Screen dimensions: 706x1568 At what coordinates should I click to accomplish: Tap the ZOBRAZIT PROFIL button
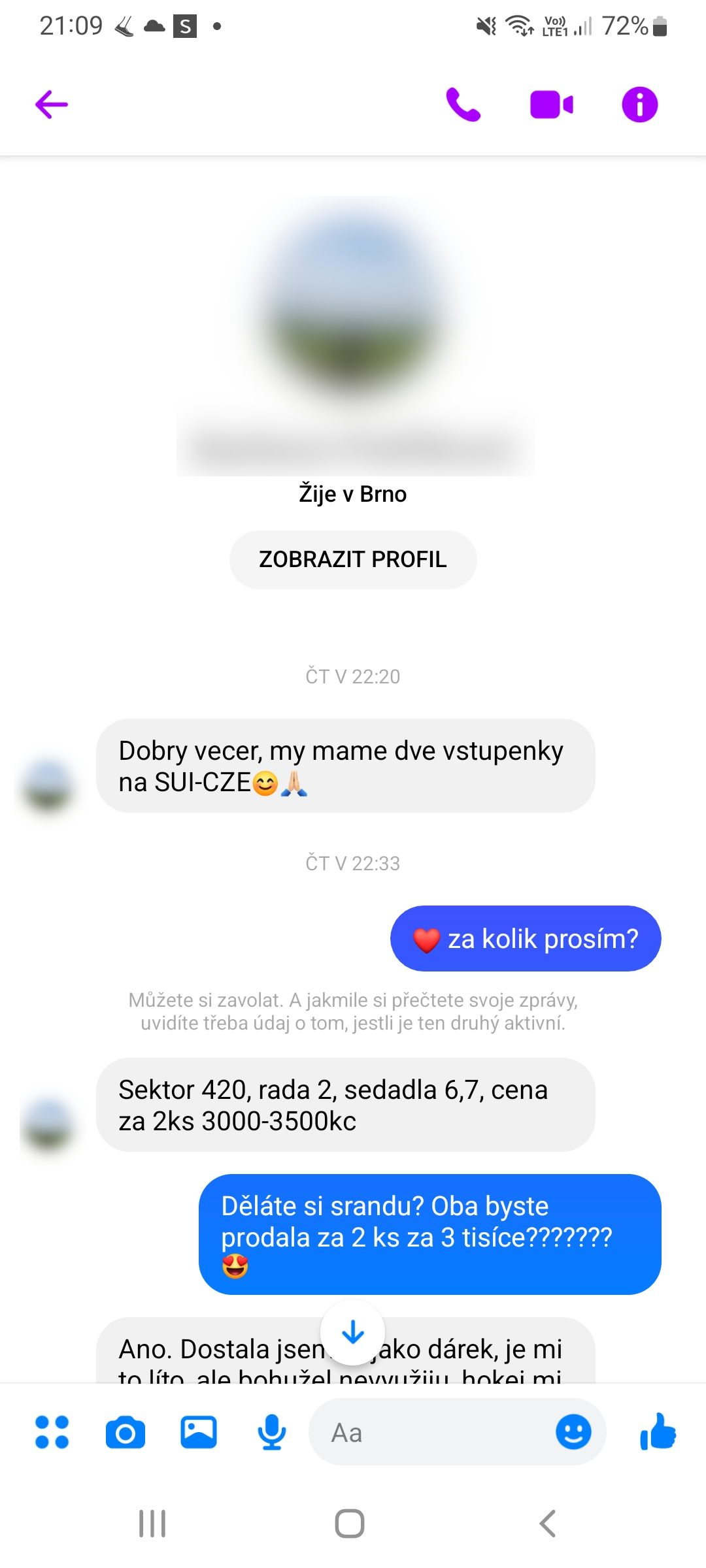coord(353,559)
